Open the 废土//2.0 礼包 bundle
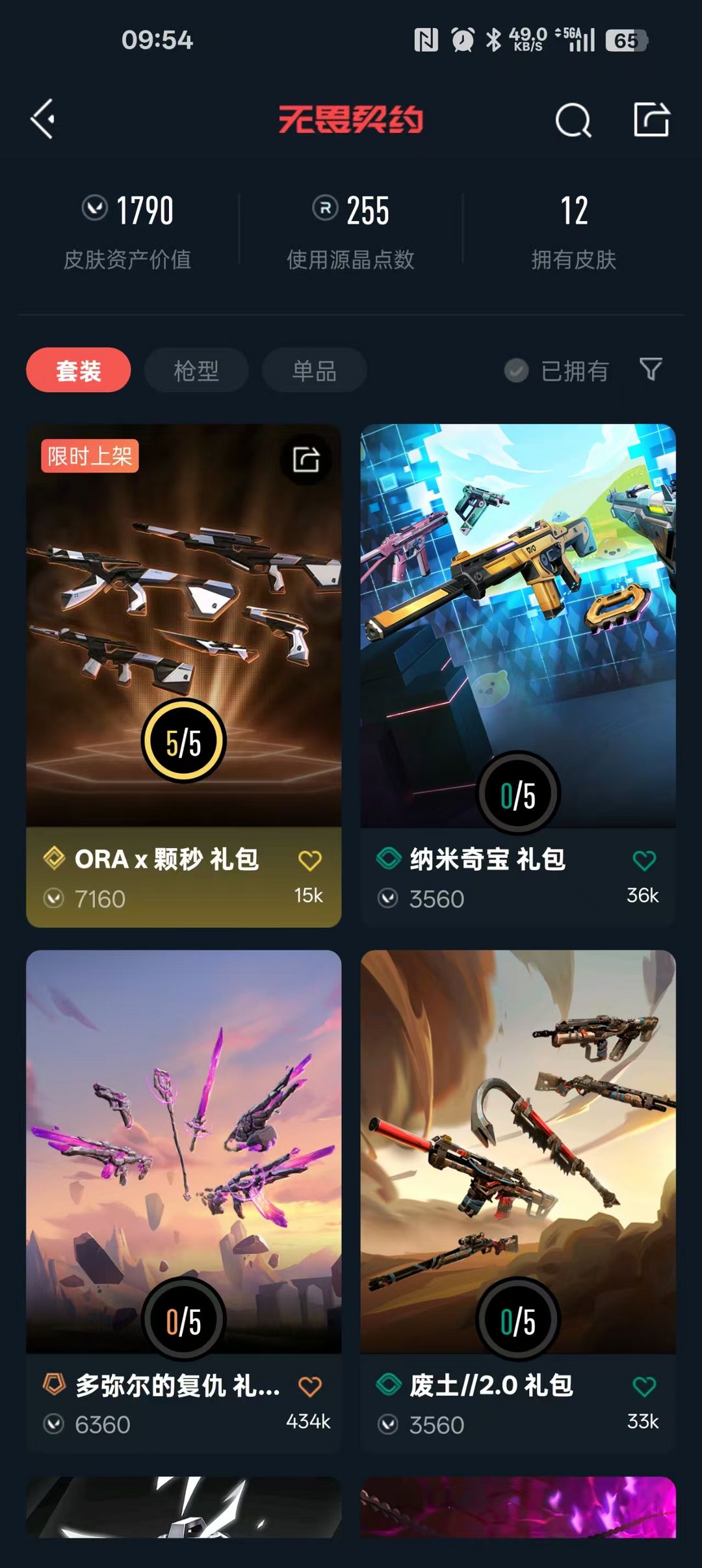The image size is (702, 1568). point(517,1151)
